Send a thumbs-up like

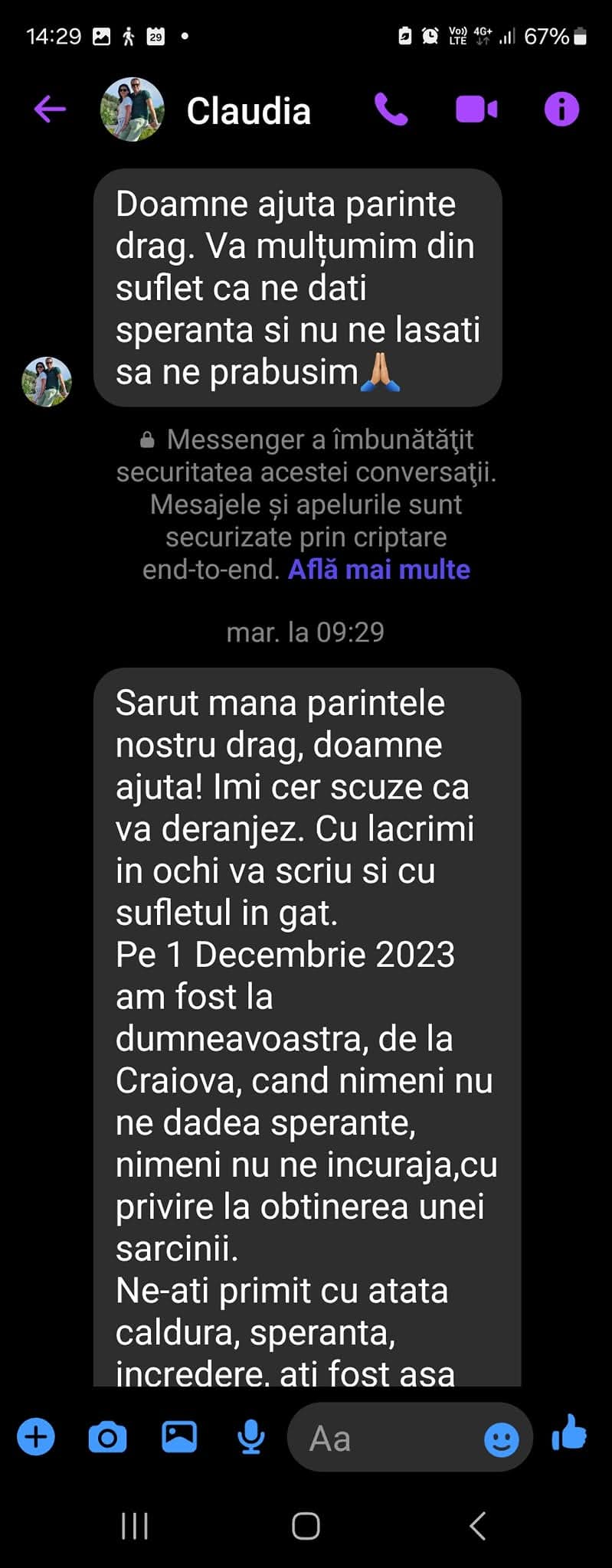(x=570, y=1433)
